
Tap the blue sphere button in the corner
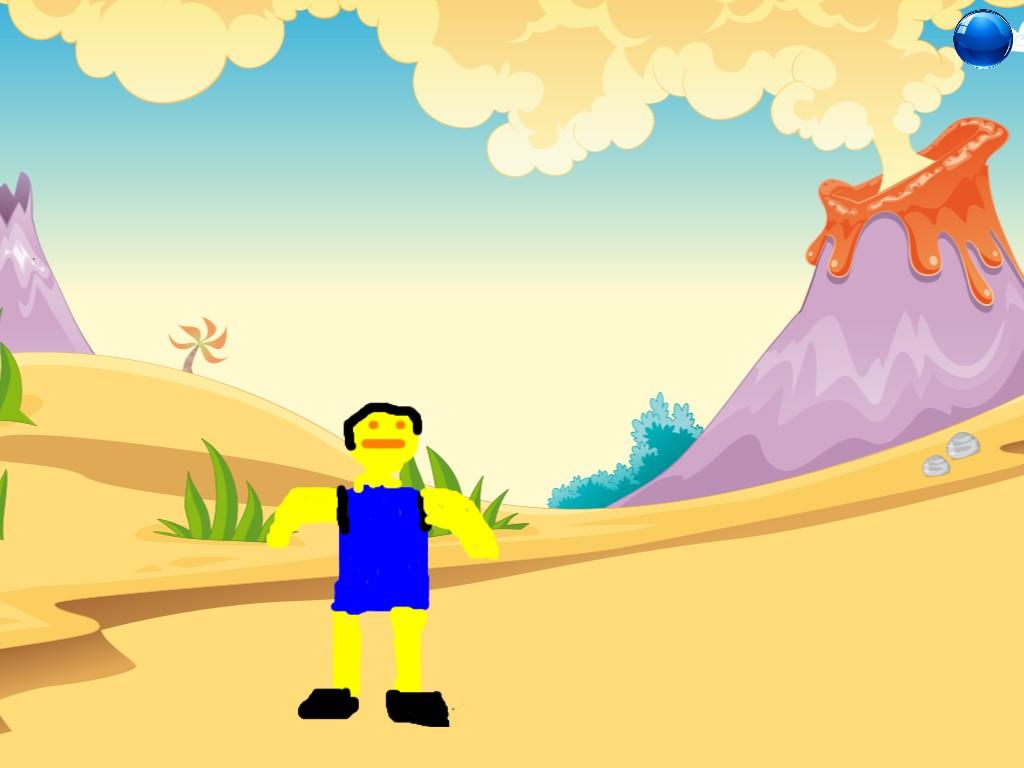(x=983, y=39)
